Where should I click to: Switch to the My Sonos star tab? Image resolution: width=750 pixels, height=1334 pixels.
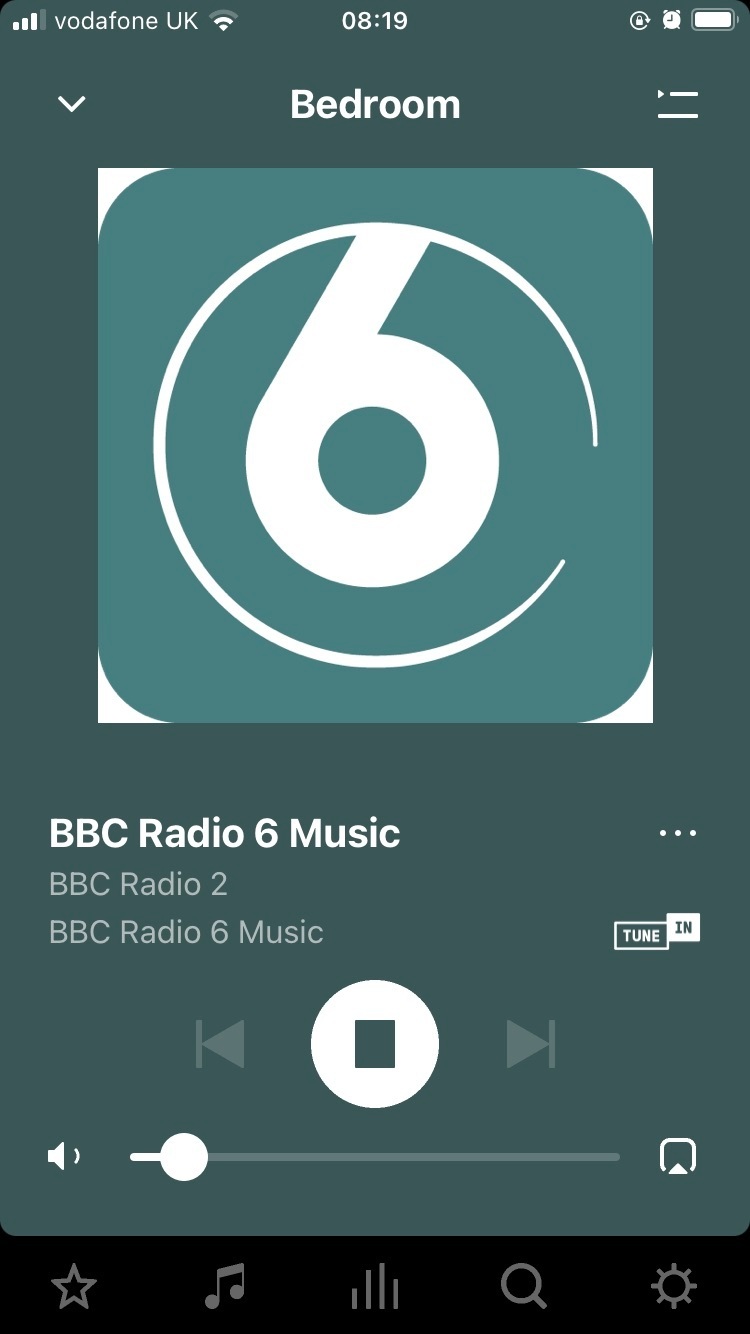74,1286
